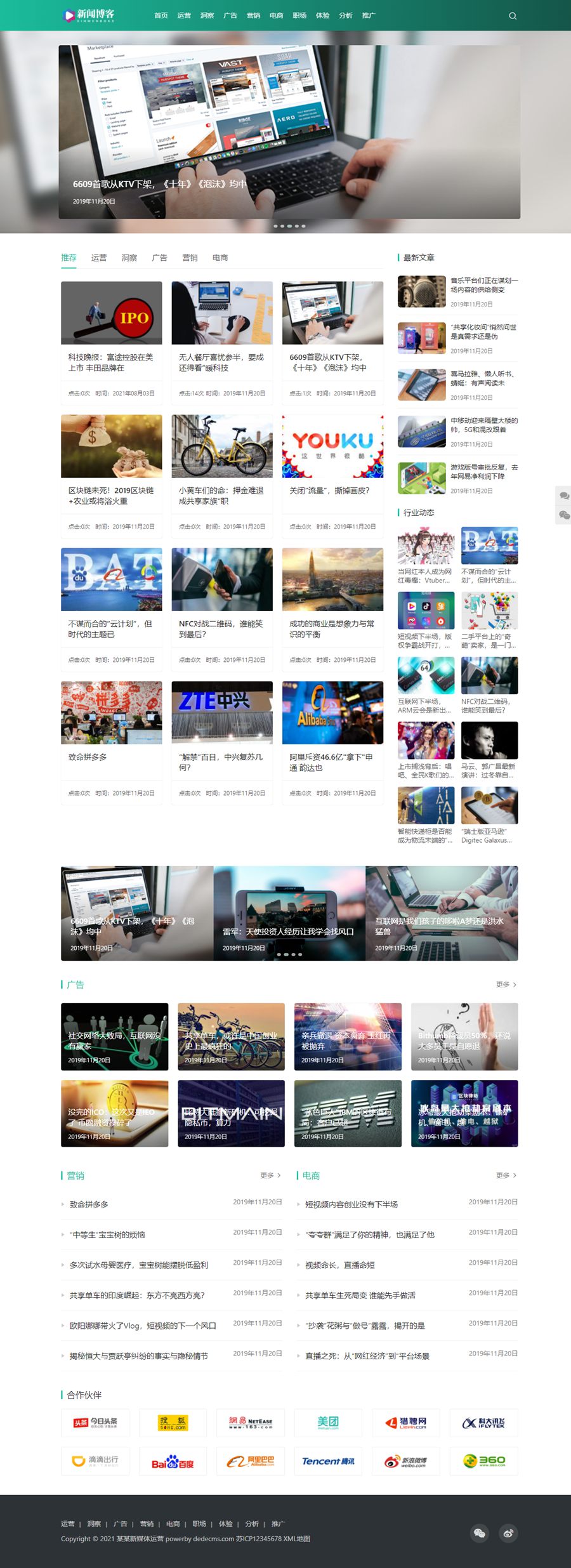Viewport: 571px width, 1568px height.
Task: Open latest article 音乐平台们正在谋划一场内容的供给侧变
Action: point(484,285)
